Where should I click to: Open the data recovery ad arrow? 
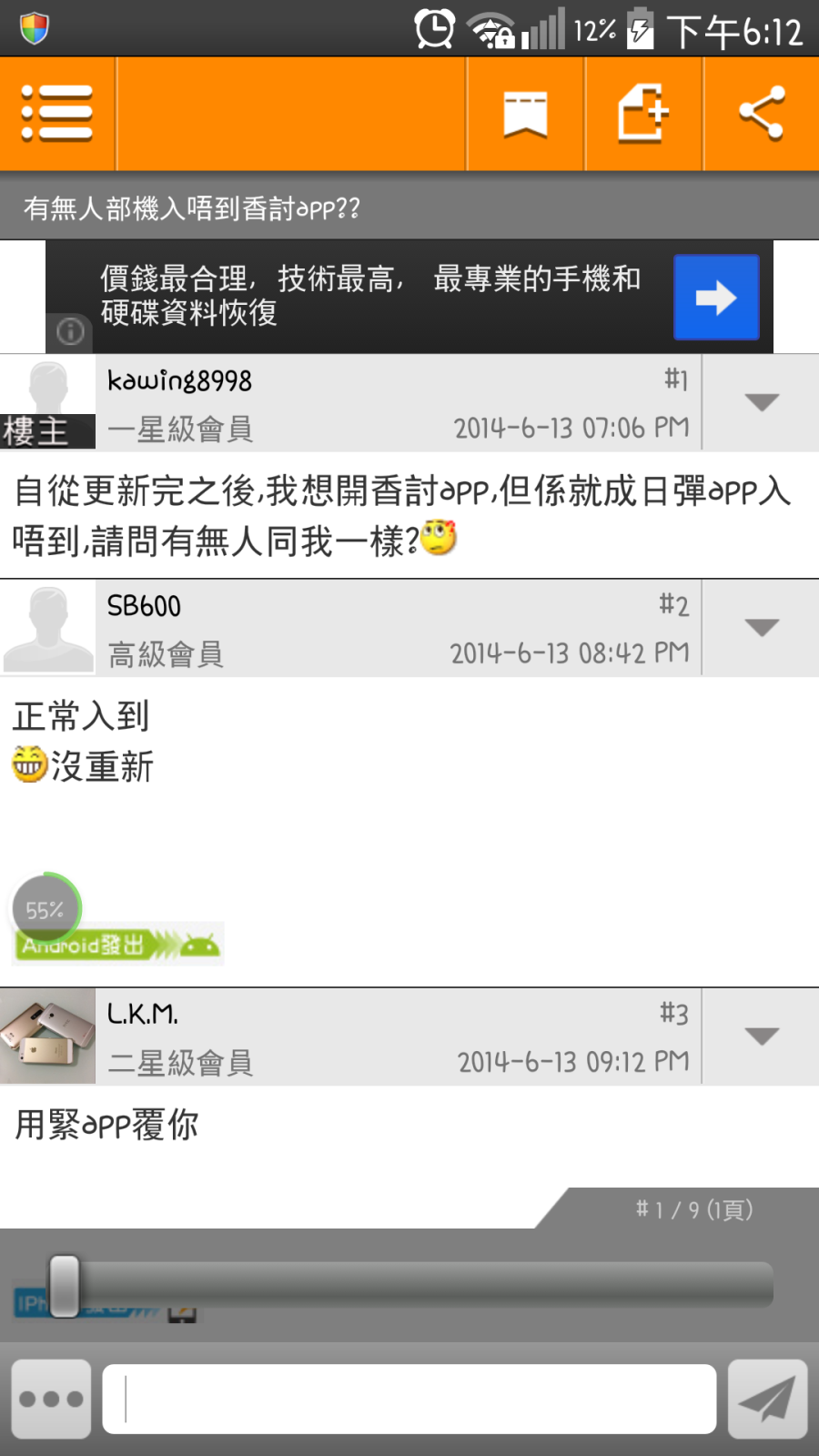pos(716,298)
